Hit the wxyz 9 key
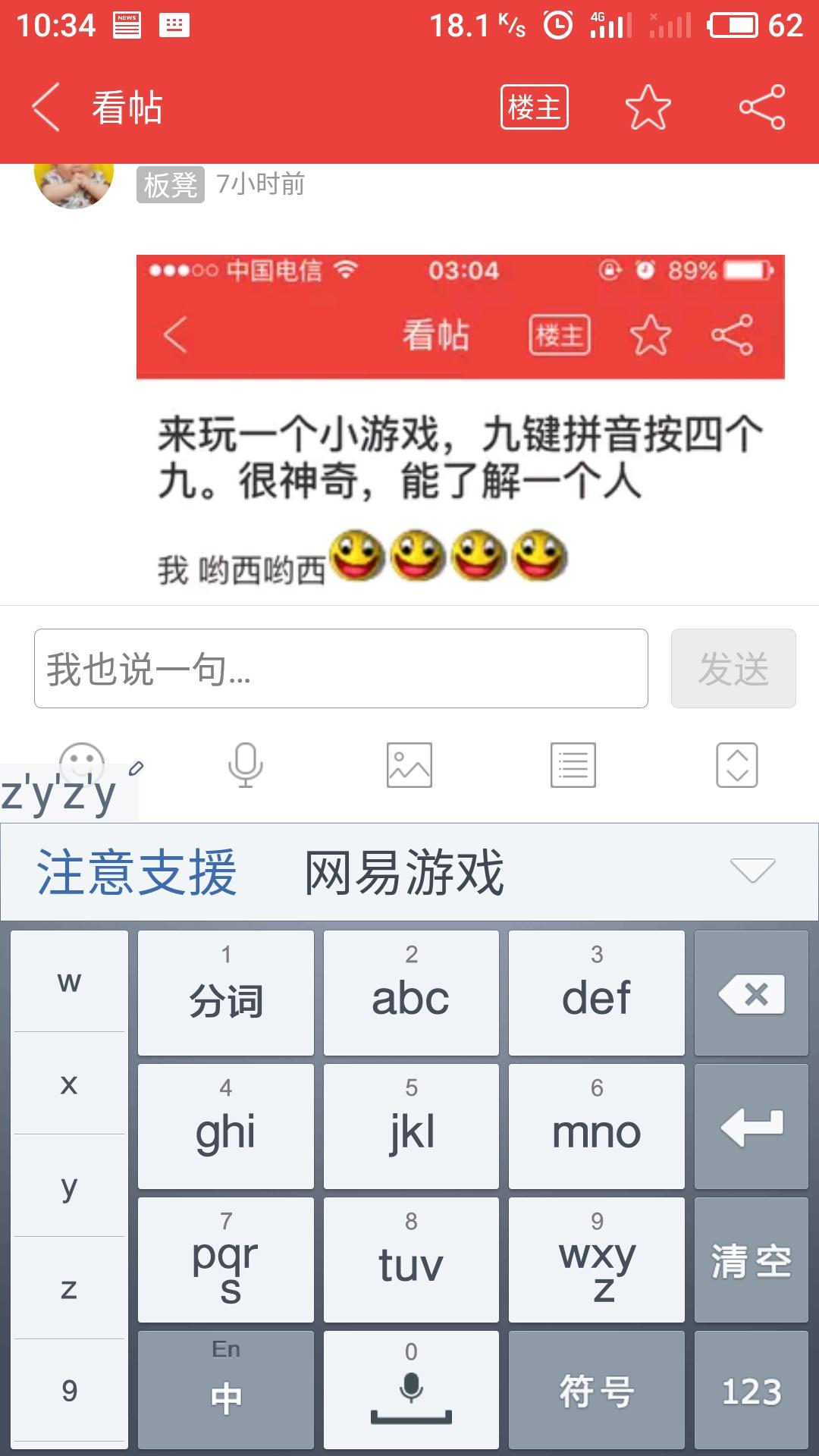Image resolution: width=819 pixels, height=1456 pixels. click(x=597, y=1260)
